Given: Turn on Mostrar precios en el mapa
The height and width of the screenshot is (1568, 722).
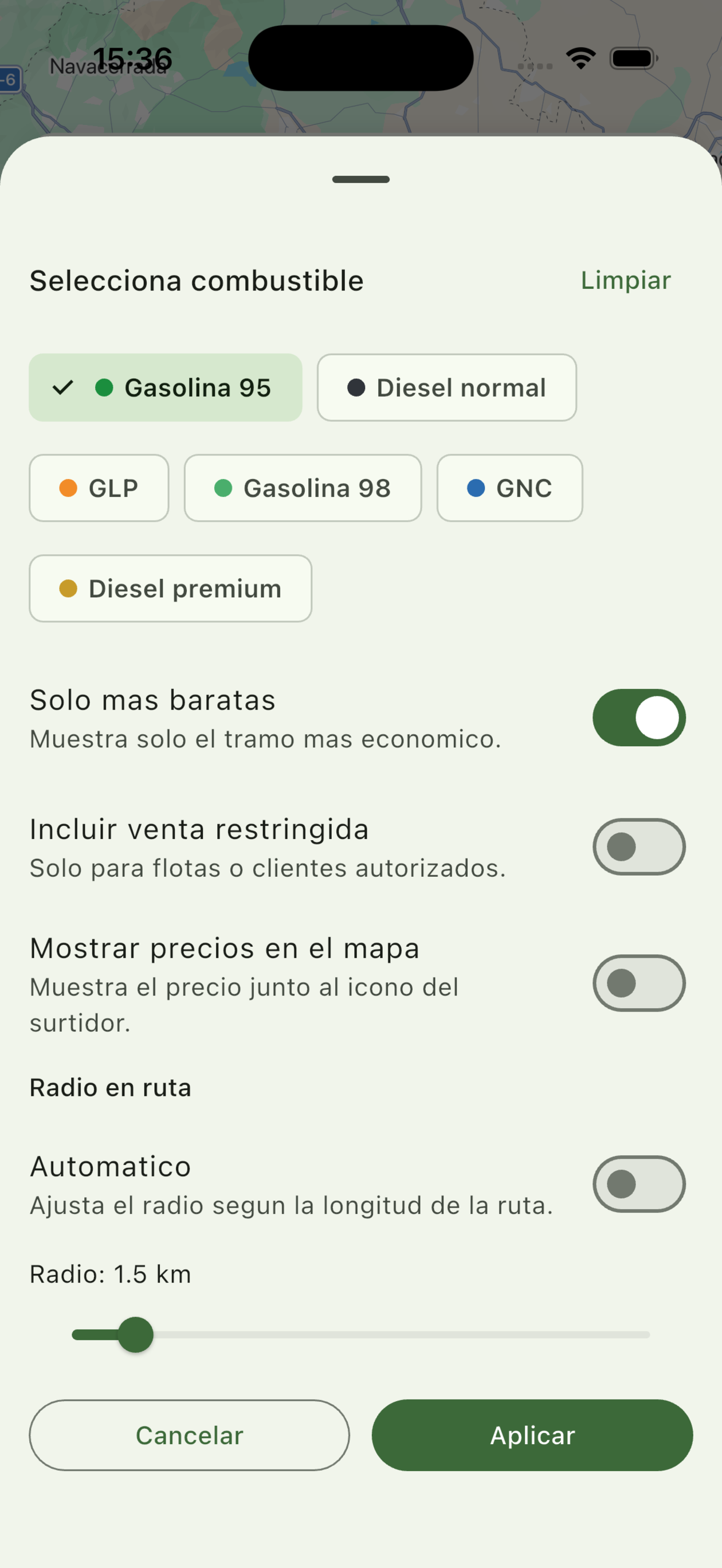Looking at the screenshot, I should 638,983.
